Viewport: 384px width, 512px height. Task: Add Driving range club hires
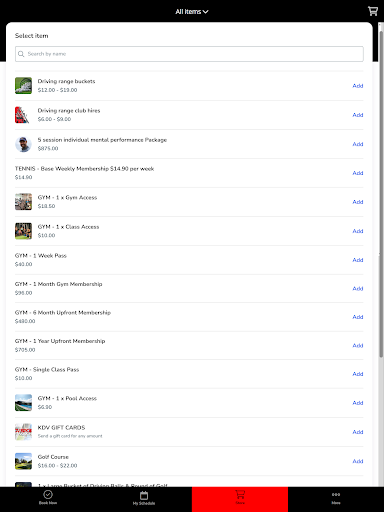pos(358,115)
